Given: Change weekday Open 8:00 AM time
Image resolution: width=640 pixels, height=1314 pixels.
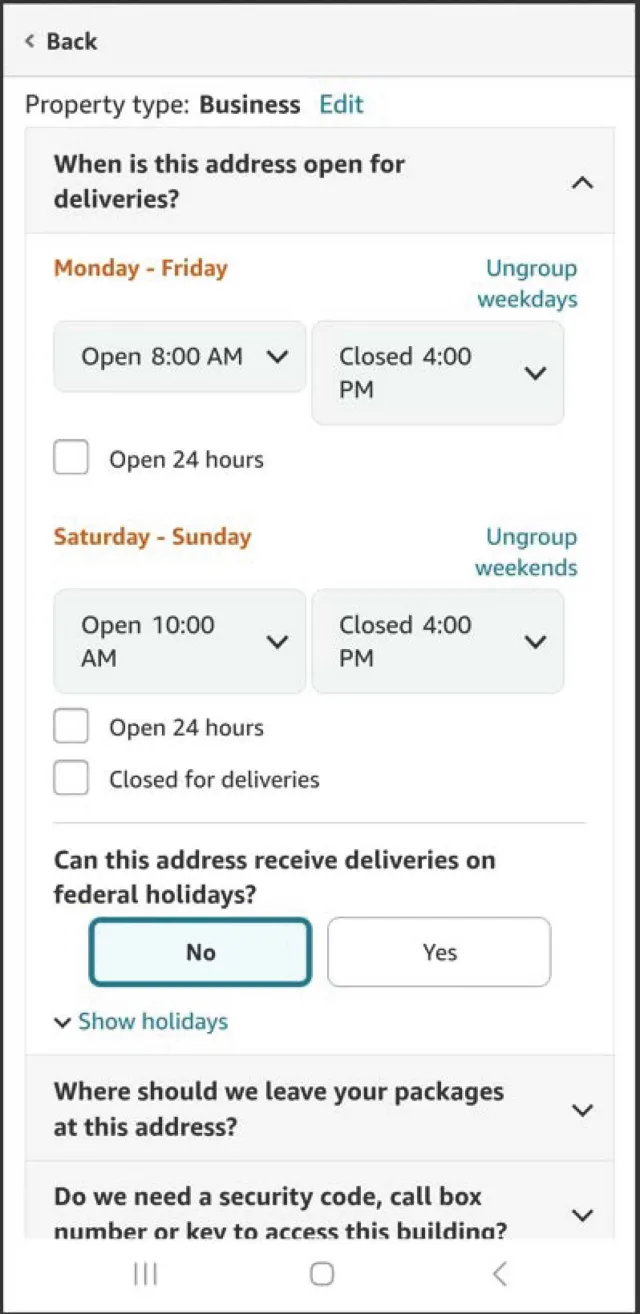Looking at the screenshot, I should point(180,357).
